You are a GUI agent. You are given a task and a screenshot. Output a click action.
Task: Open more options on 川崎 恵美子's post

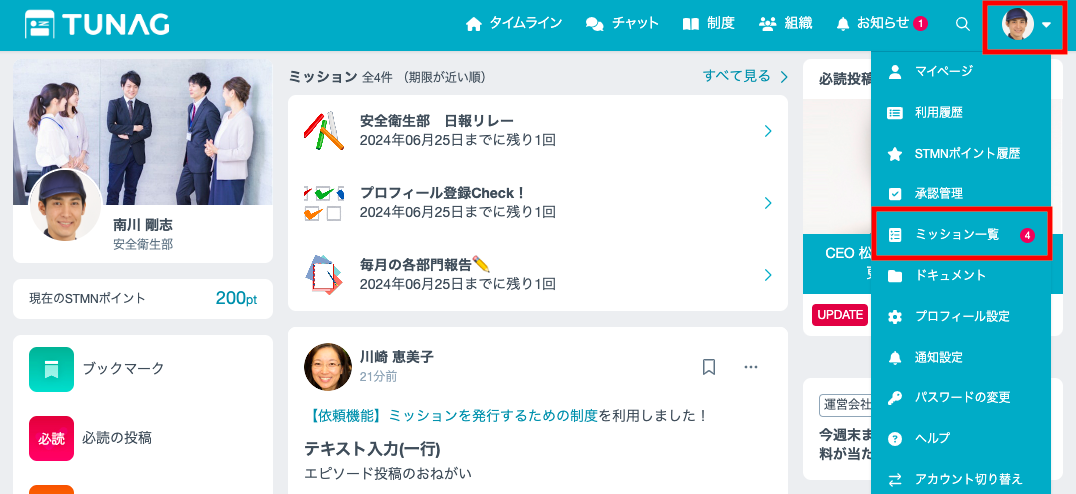[x=751, y=367]
